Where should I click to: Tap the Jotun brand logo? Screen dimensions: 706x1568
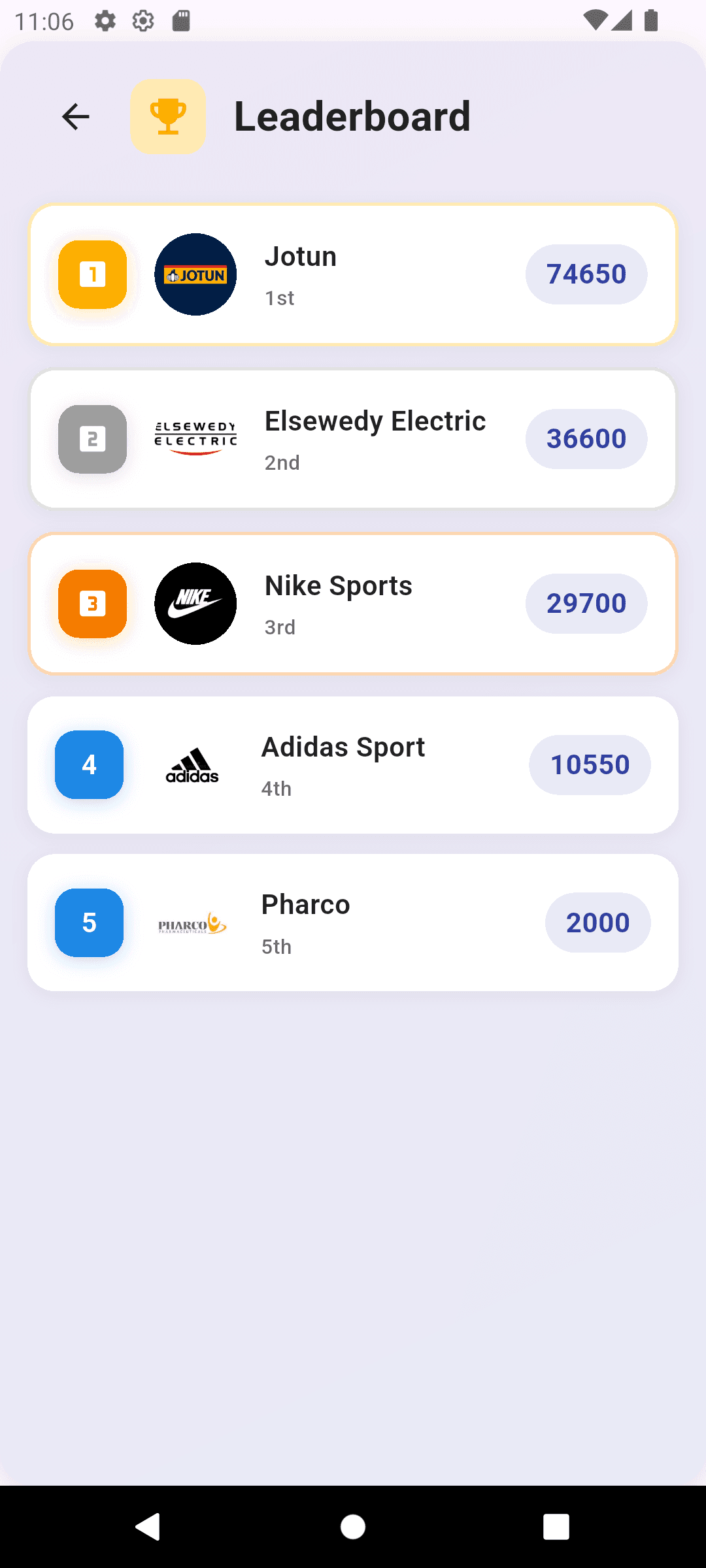(x=195, y=274)
